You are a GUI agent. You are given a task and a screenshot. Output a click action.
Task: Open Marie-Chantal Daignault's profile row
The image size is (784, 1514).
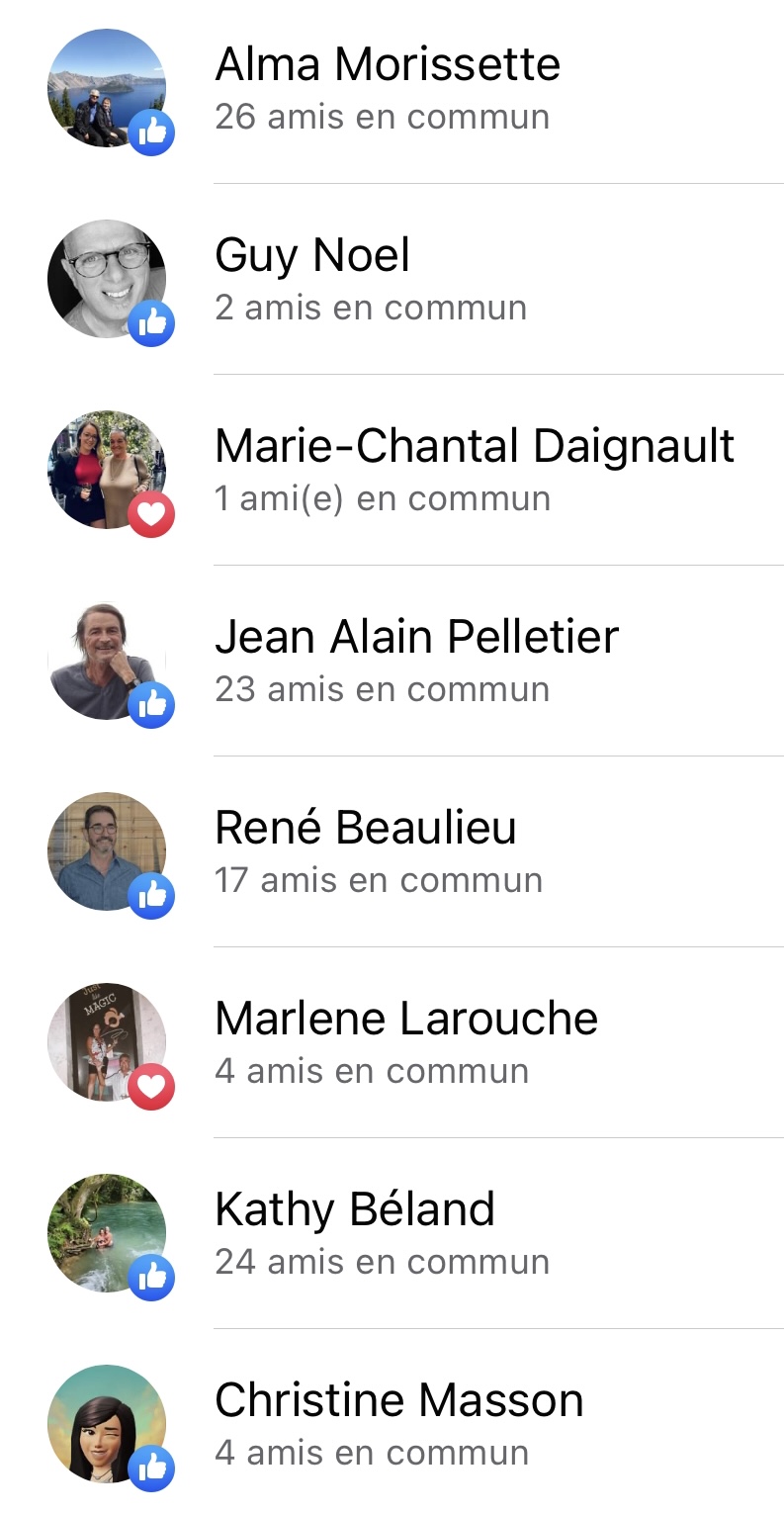tap(474, 447)
